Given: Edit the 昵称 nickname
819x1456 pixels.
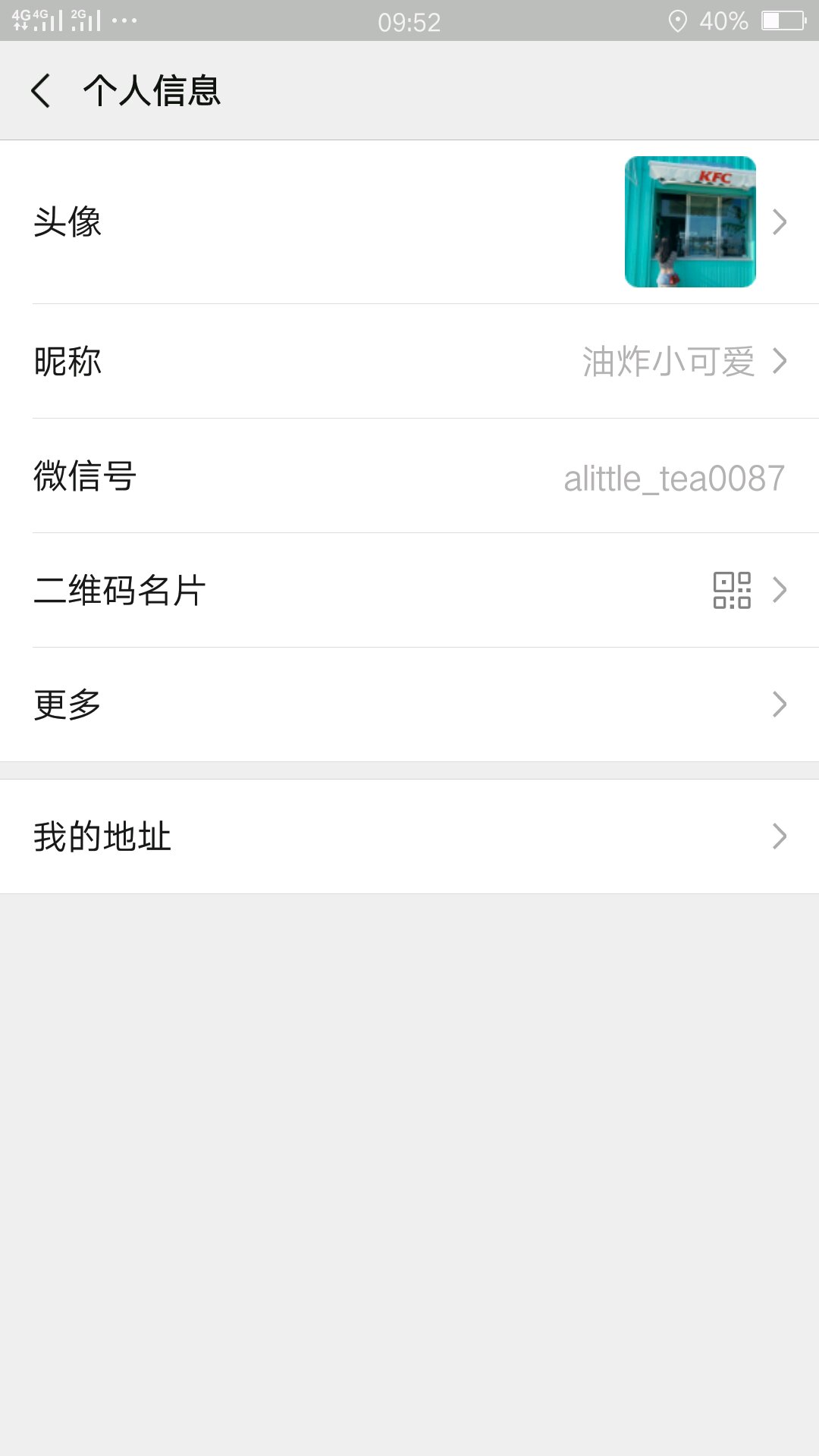Looking at the screenshot, I should [x=409, y=361].
